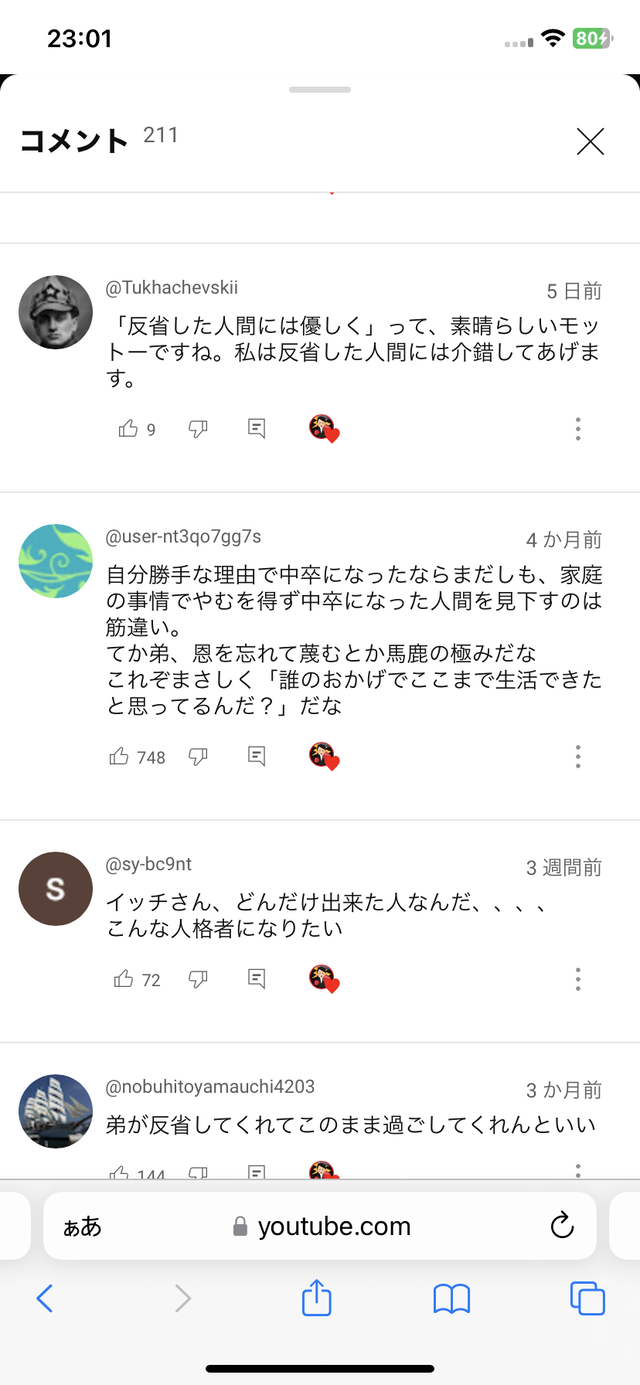
Task: Open Safari's page settings (ぁあ) menu
Action: click(83, 1226)
